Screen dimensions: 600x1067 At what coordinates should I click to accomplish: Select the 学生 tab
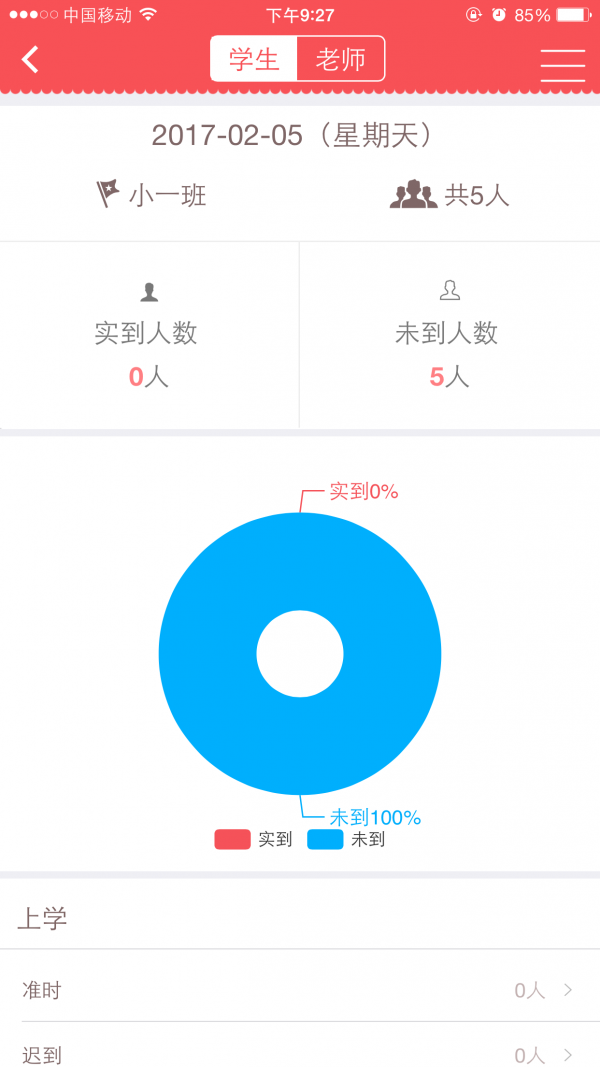point(254,59)
